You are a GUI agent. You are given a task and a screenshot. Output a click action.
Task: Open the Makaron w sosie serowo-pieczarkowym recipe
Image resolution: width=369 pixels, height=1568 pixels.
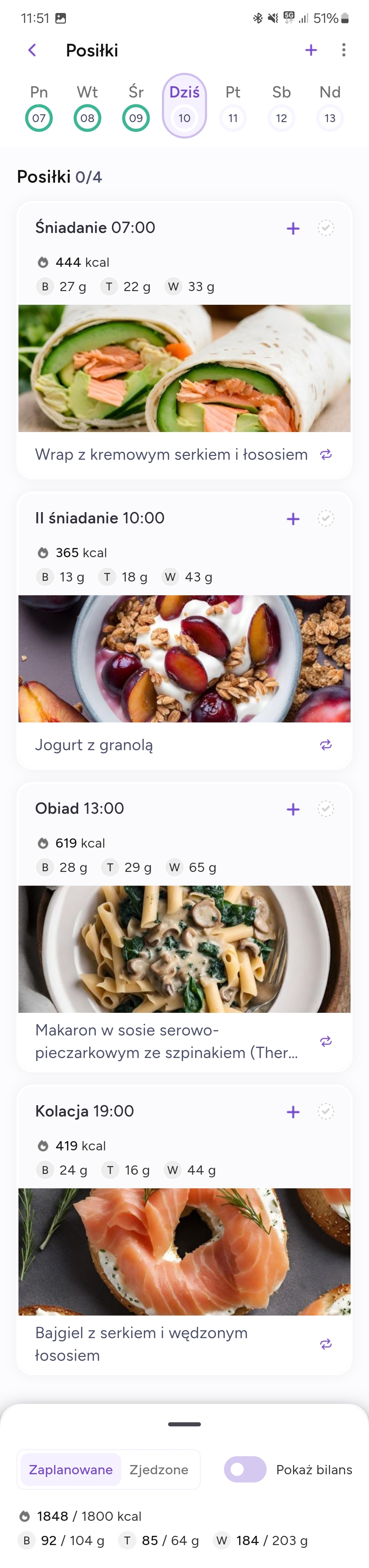[x=166, y=1042]
